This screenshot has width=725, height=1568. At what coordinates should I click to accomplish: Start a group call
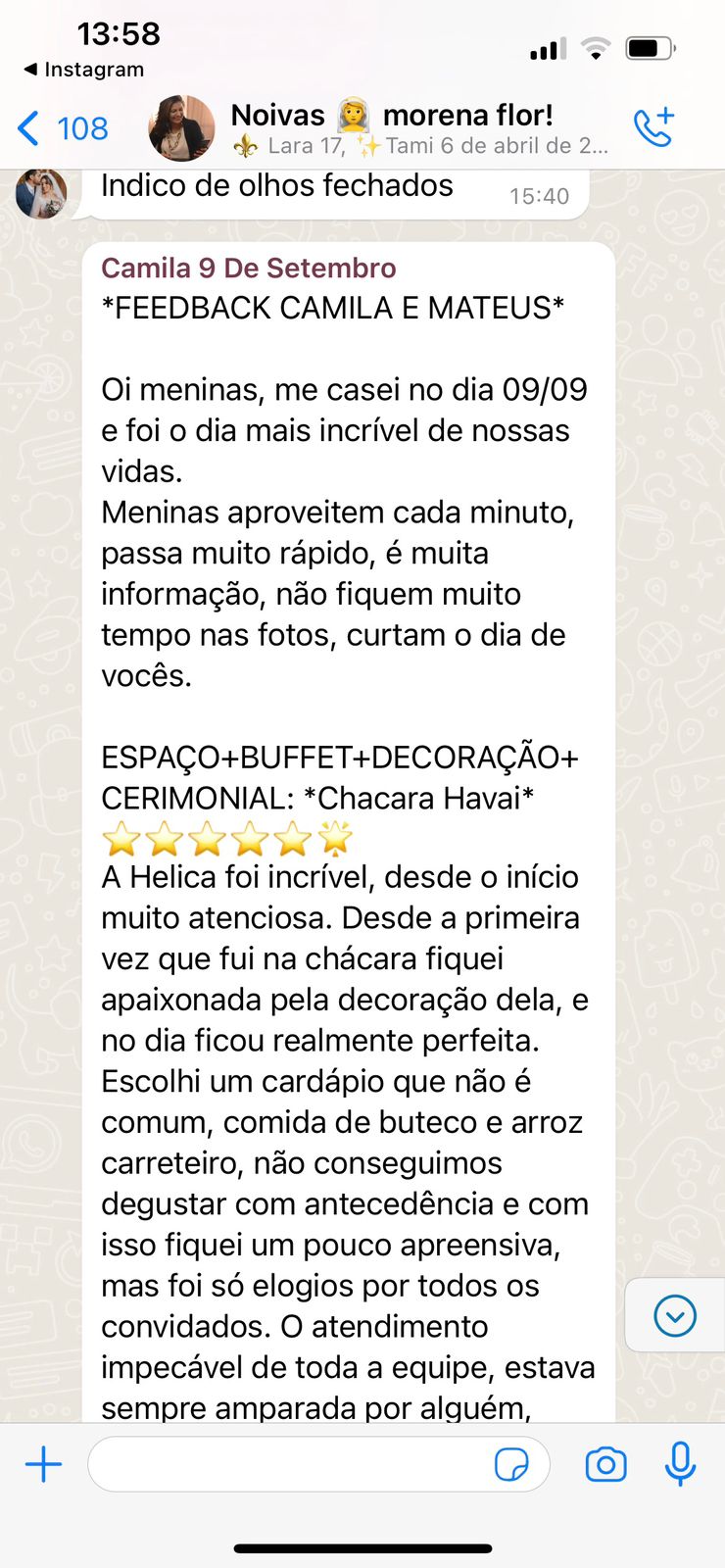click(x=653, y=127)
